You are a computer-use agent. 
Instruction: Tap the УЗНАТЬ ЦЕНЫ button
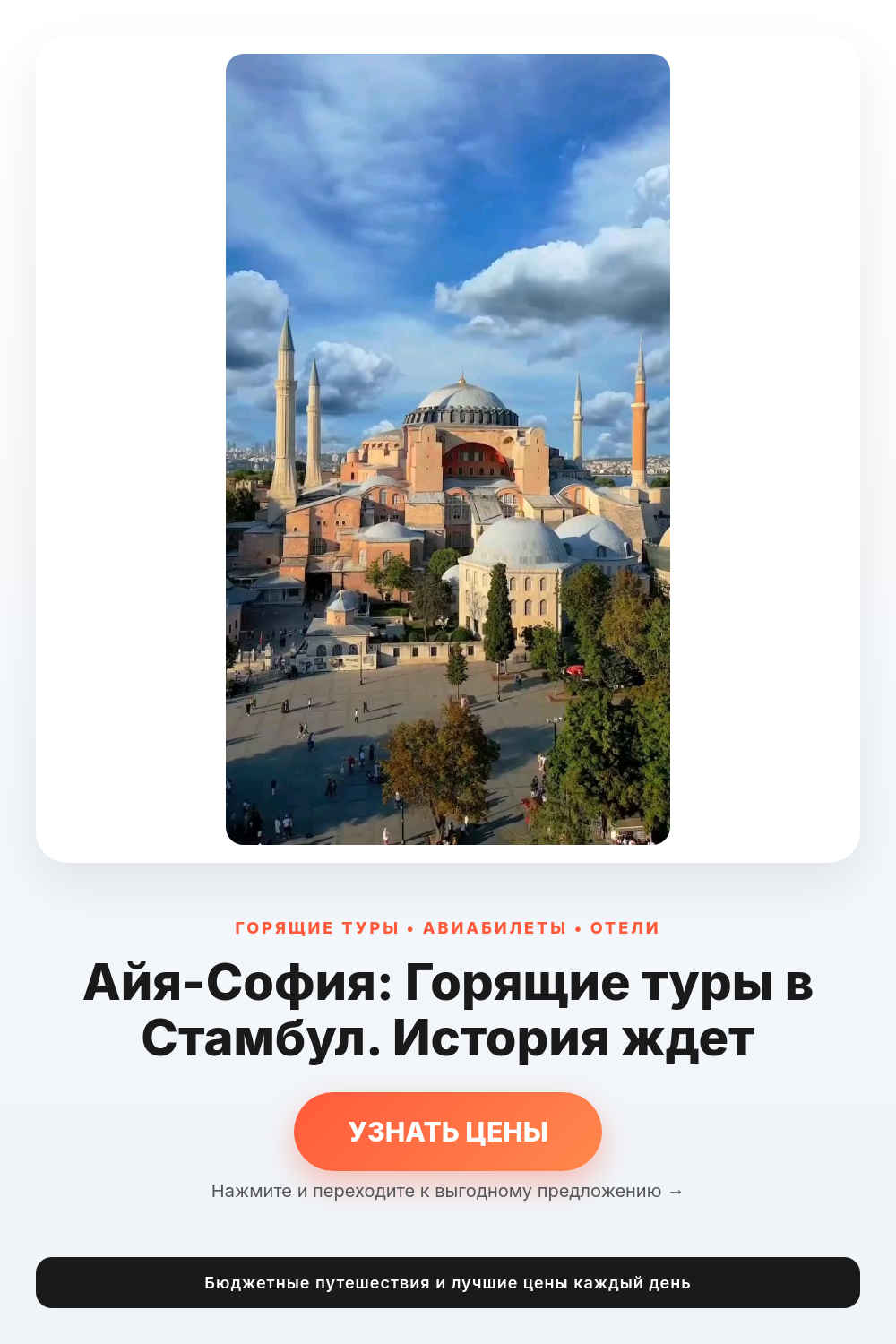click(448, 1132)
